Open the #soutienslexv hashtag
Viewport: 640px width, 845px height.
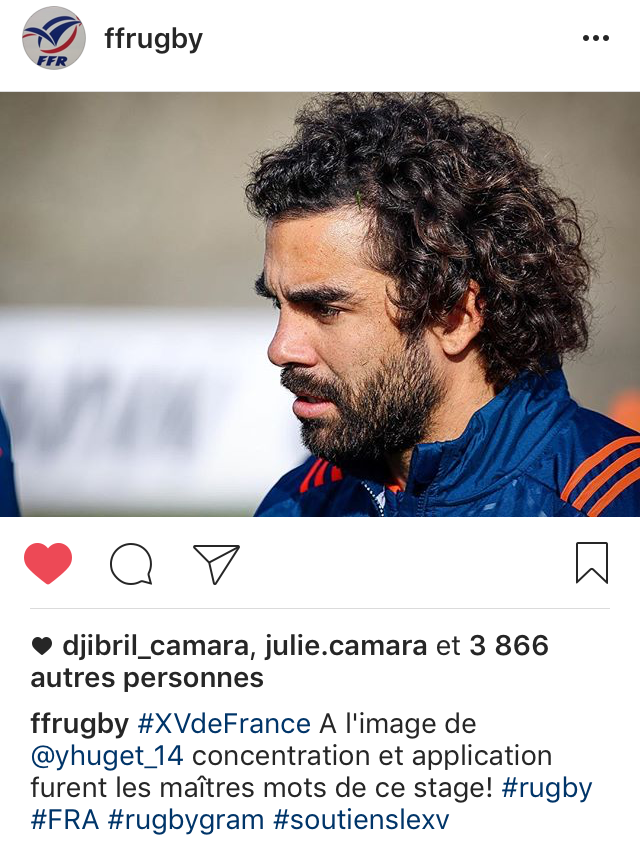click(x=361, y=821)
